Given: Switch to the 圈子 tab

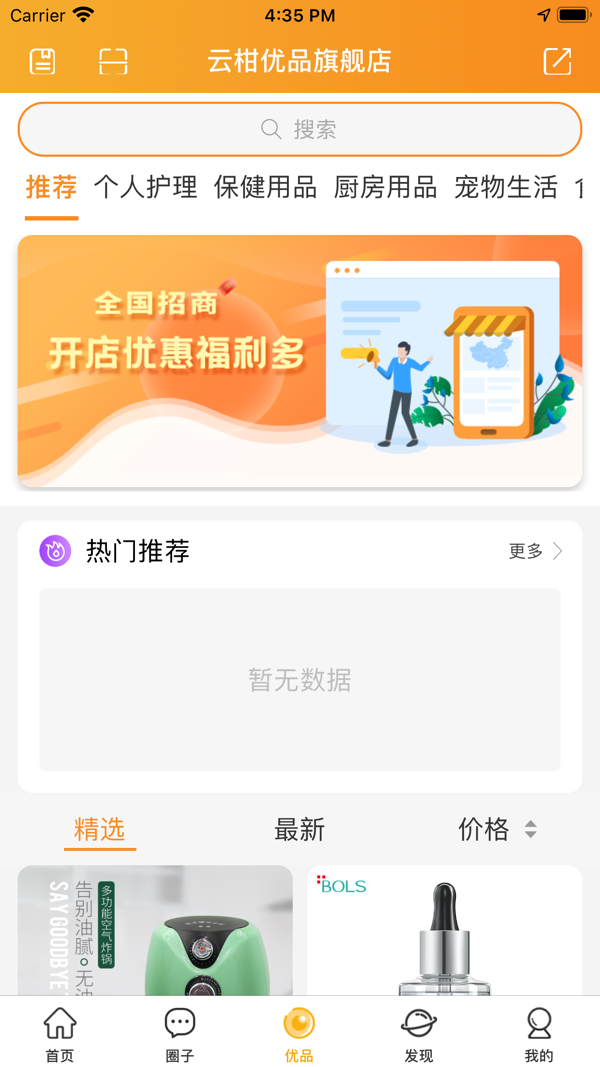Looking at the screenshot, I should coord(180,1034).
